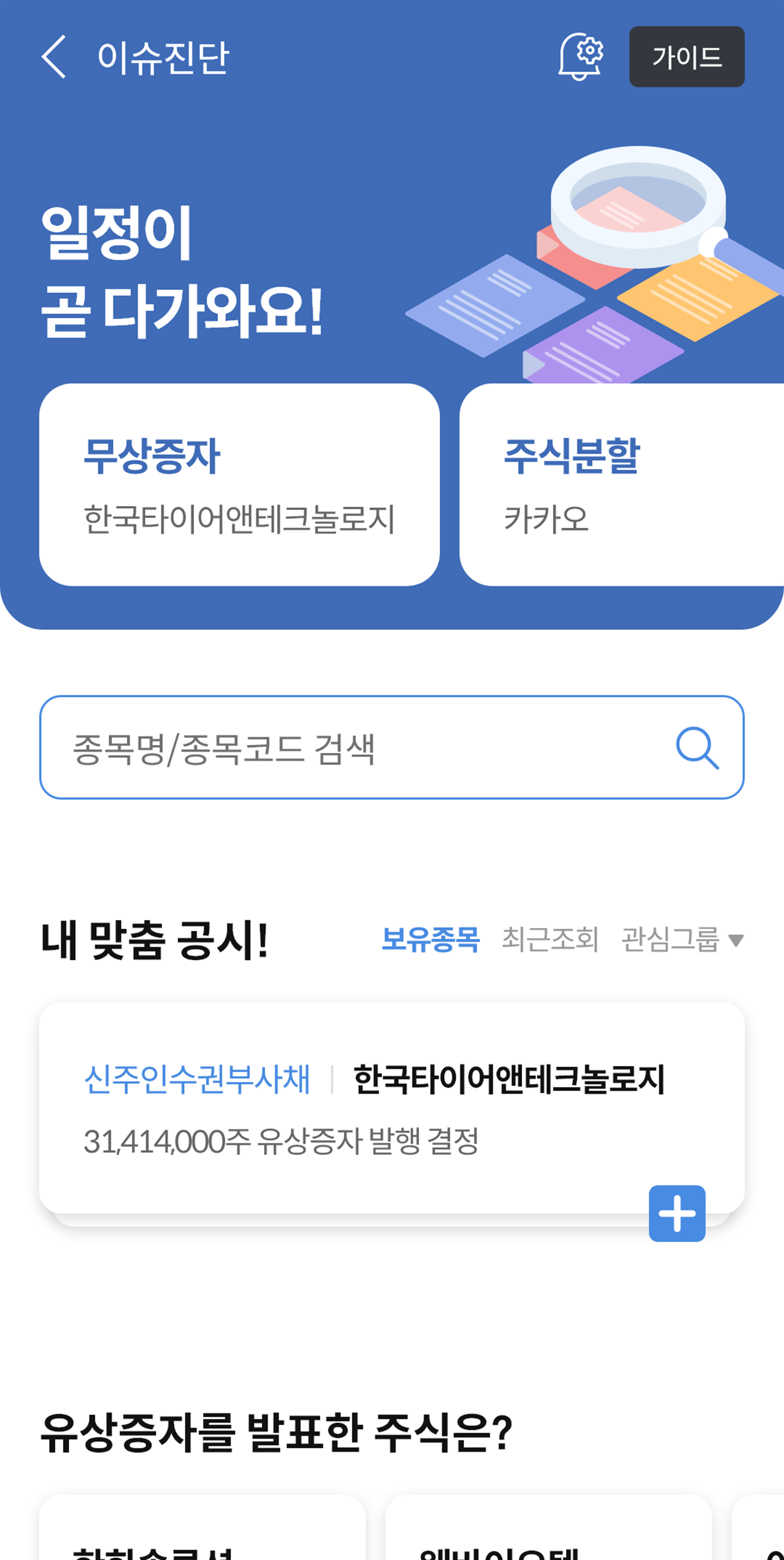
Task: Open the 주식분할 카카오 card
Action: point(621,484)
